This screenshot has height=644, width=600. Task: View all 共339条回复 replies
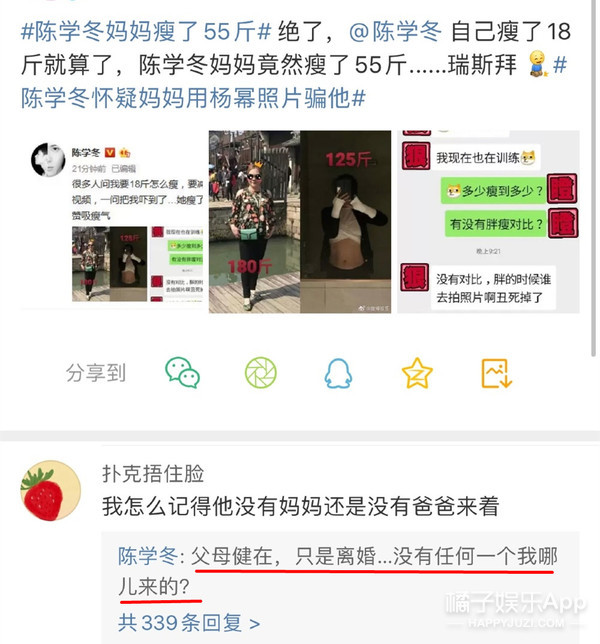189,623
